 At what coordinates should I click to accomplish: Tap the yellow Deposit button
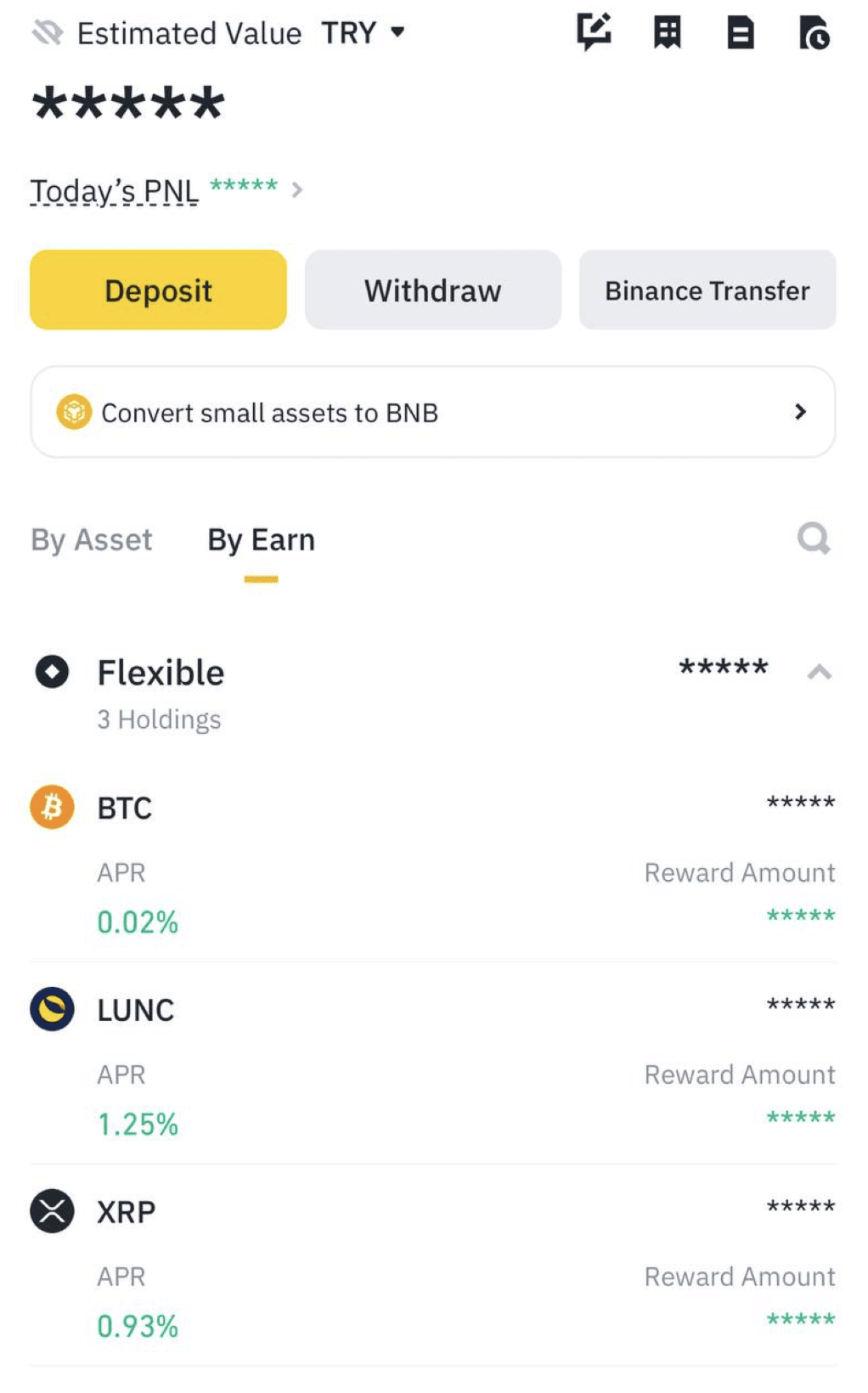pos(158,290)
